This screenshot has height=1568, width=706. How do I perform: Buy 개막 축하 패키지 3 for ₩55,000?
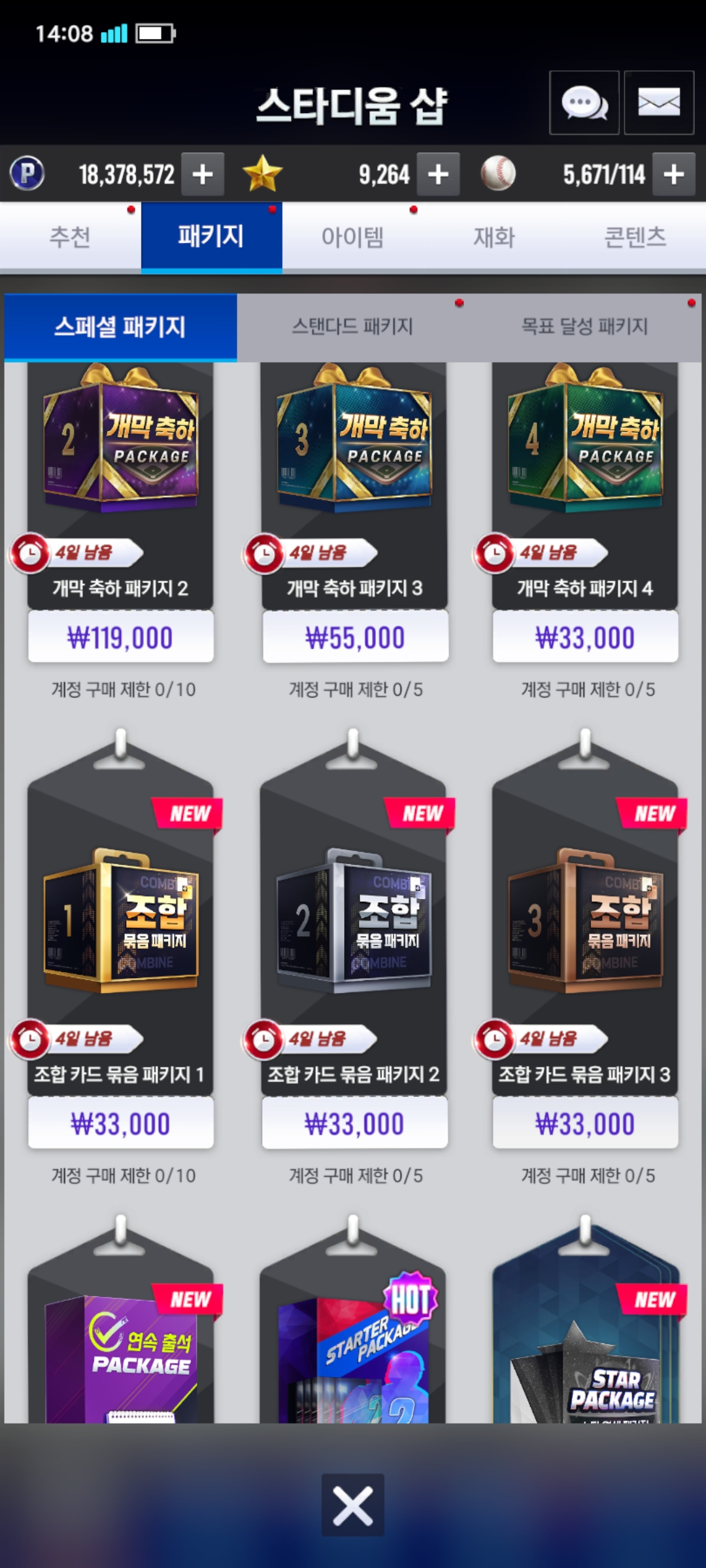[355, 637]
